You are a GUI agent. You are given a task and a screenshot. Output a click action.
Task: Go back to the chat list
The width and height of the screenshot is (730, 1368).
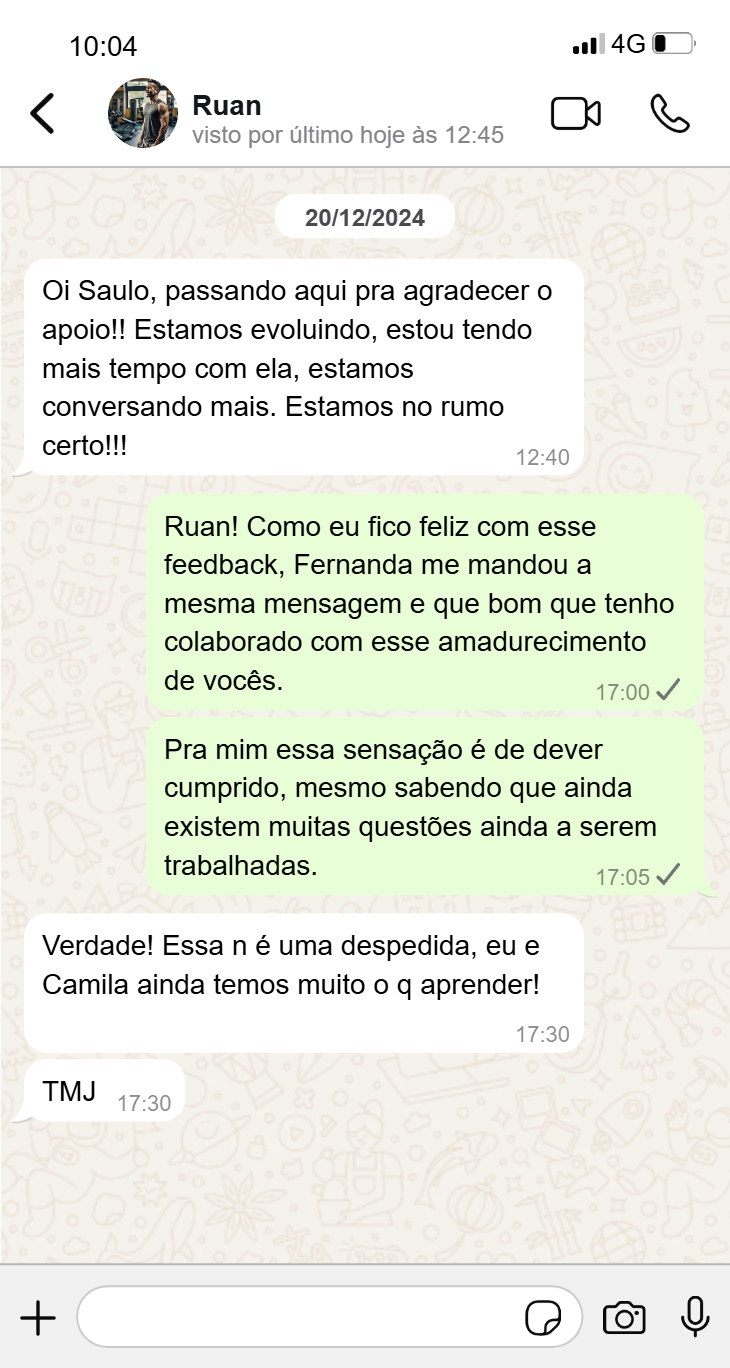pos(42,114)
